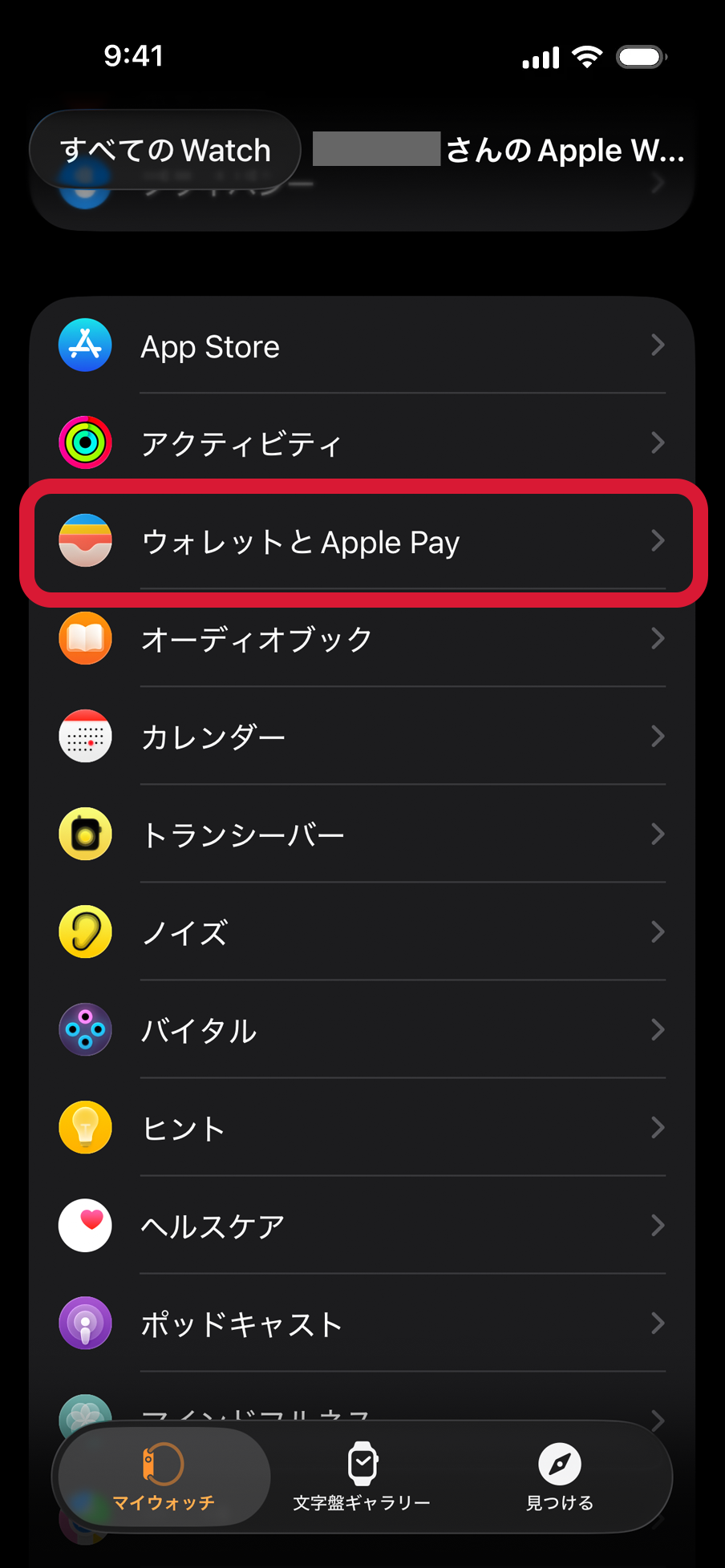Select the アクティビティ activity rings icon
Image resolution: width=725 pixels, height=1568 pixels.
coord(85,443)
